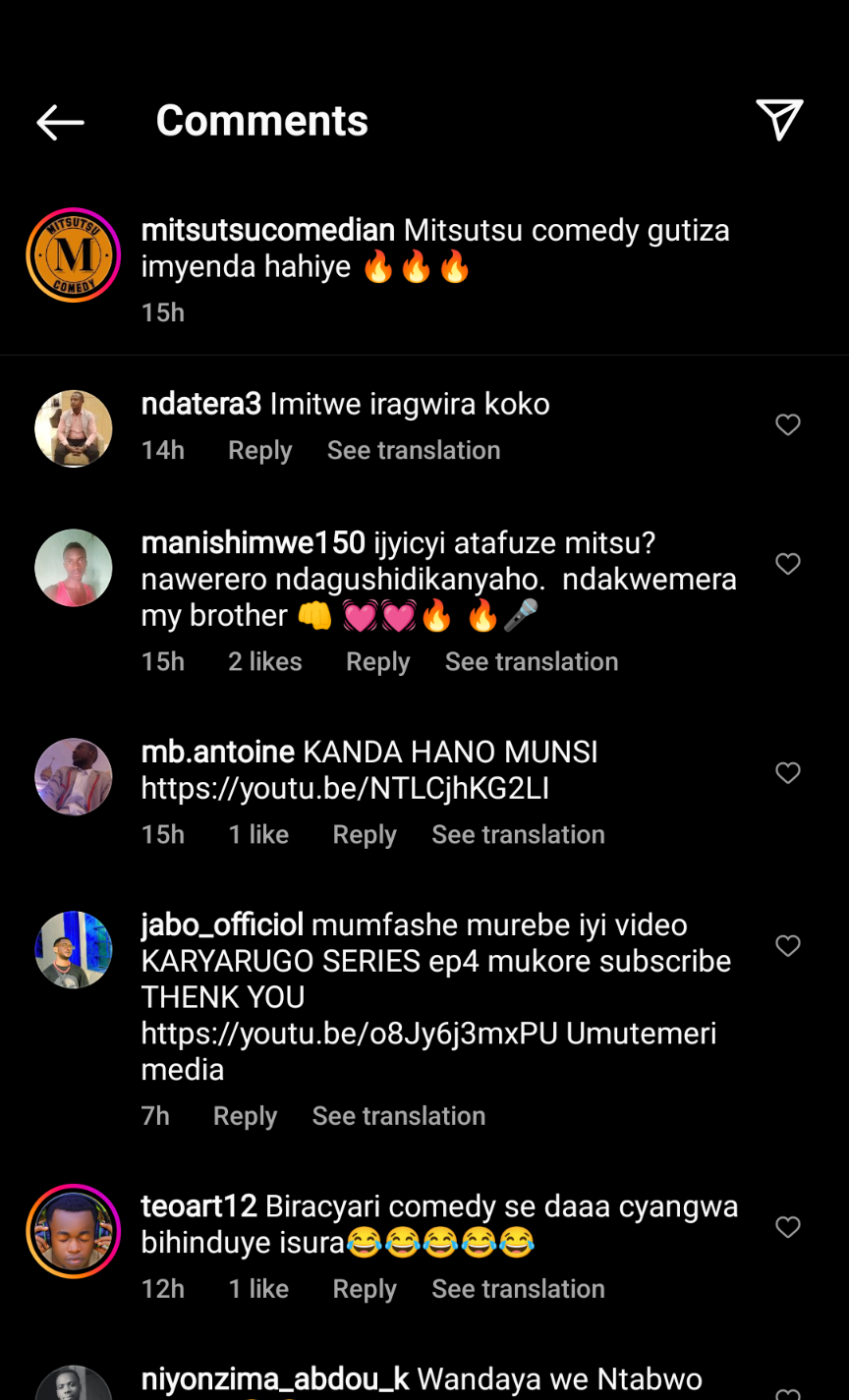See translation of teoart12's comment
The width and height of the screenshot is (849, 1400).
point(518,1289)
